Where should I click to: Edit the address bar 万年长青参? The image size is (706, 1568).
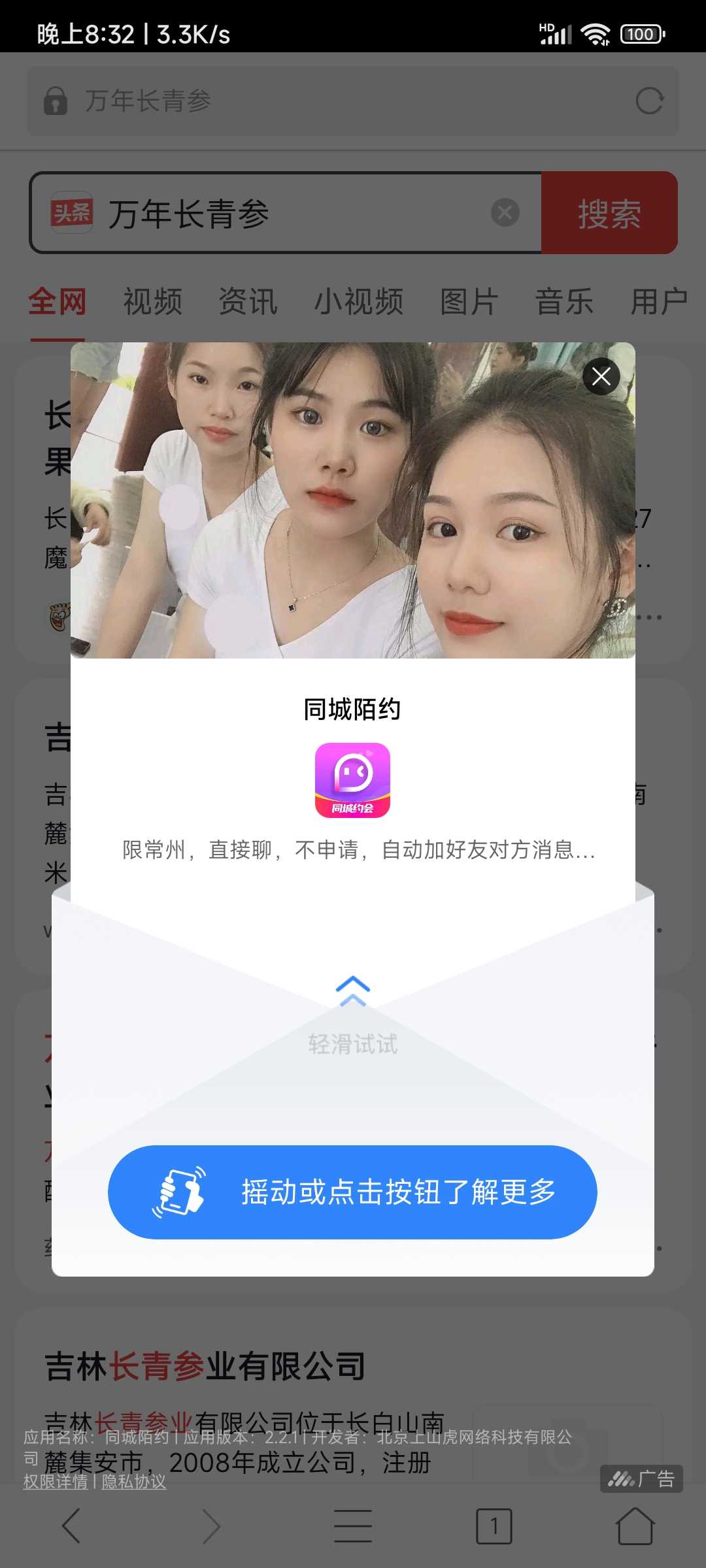(327, 101)
